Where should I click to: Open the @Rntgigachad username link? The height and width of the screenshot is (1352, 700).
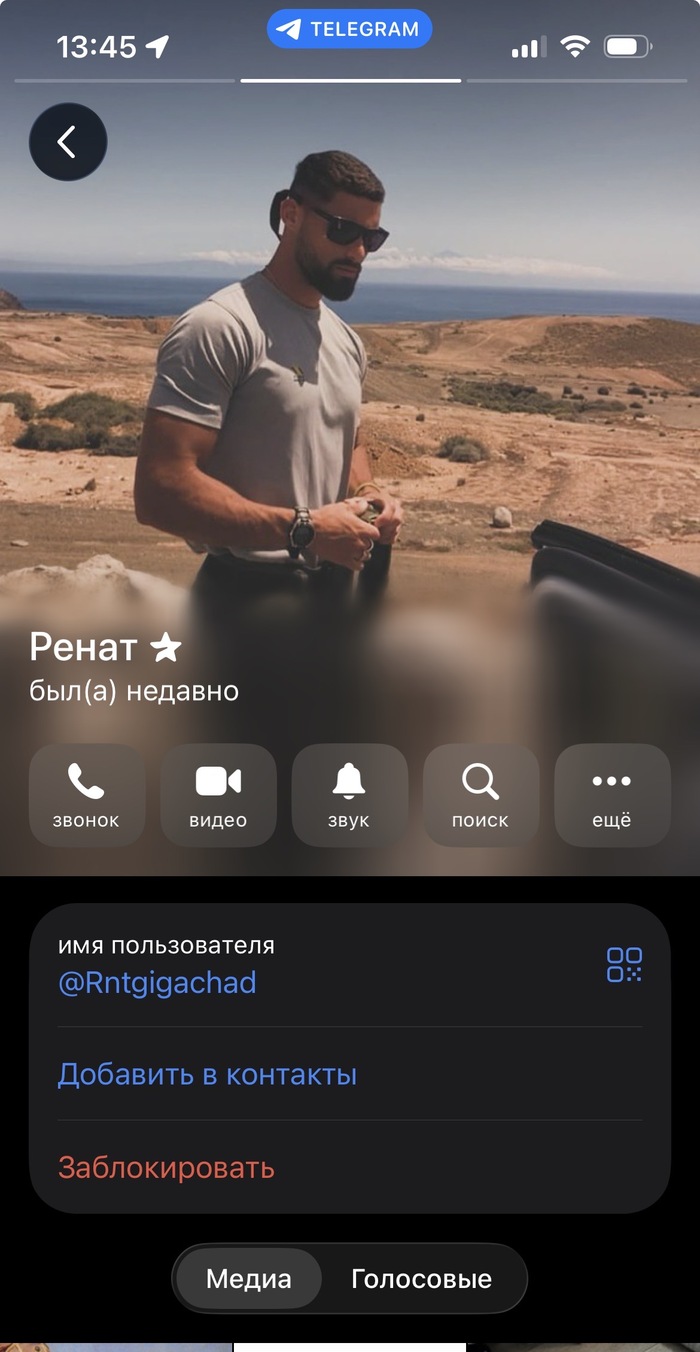[157, 983]
